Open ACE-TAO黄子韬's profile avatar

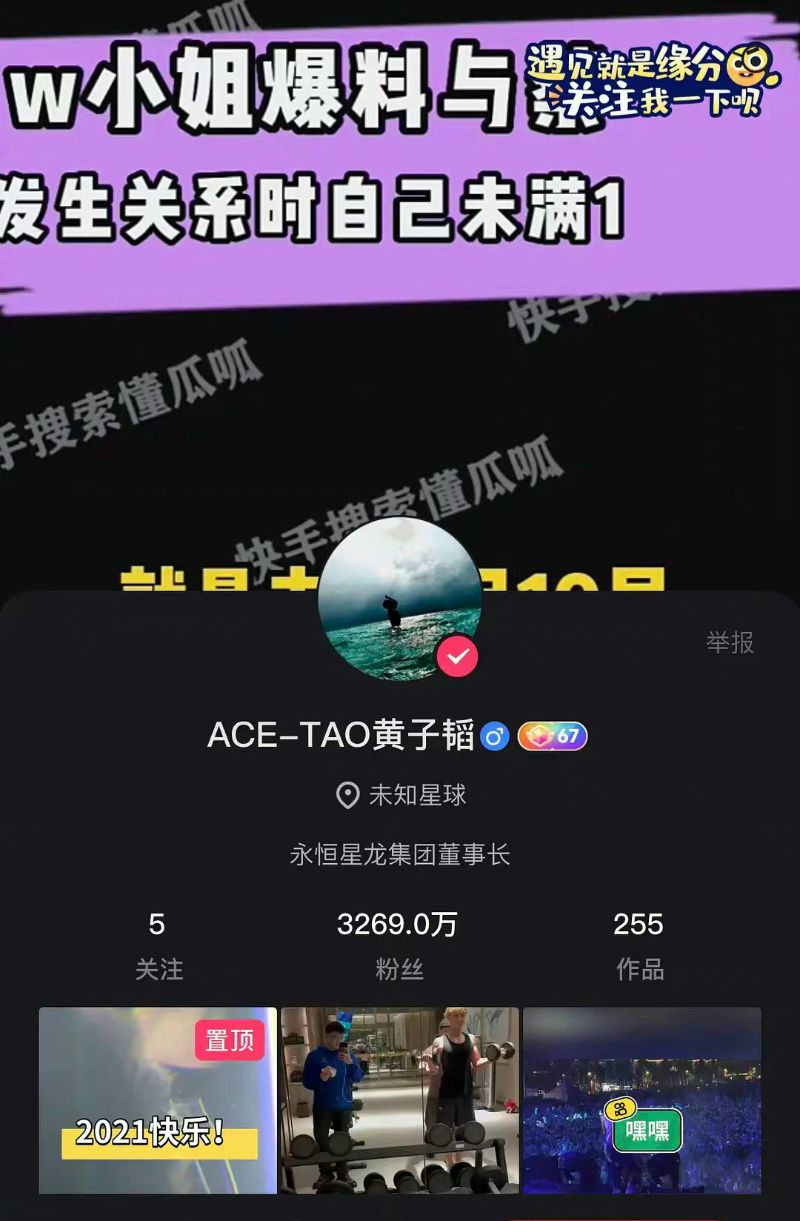[399, 600]
